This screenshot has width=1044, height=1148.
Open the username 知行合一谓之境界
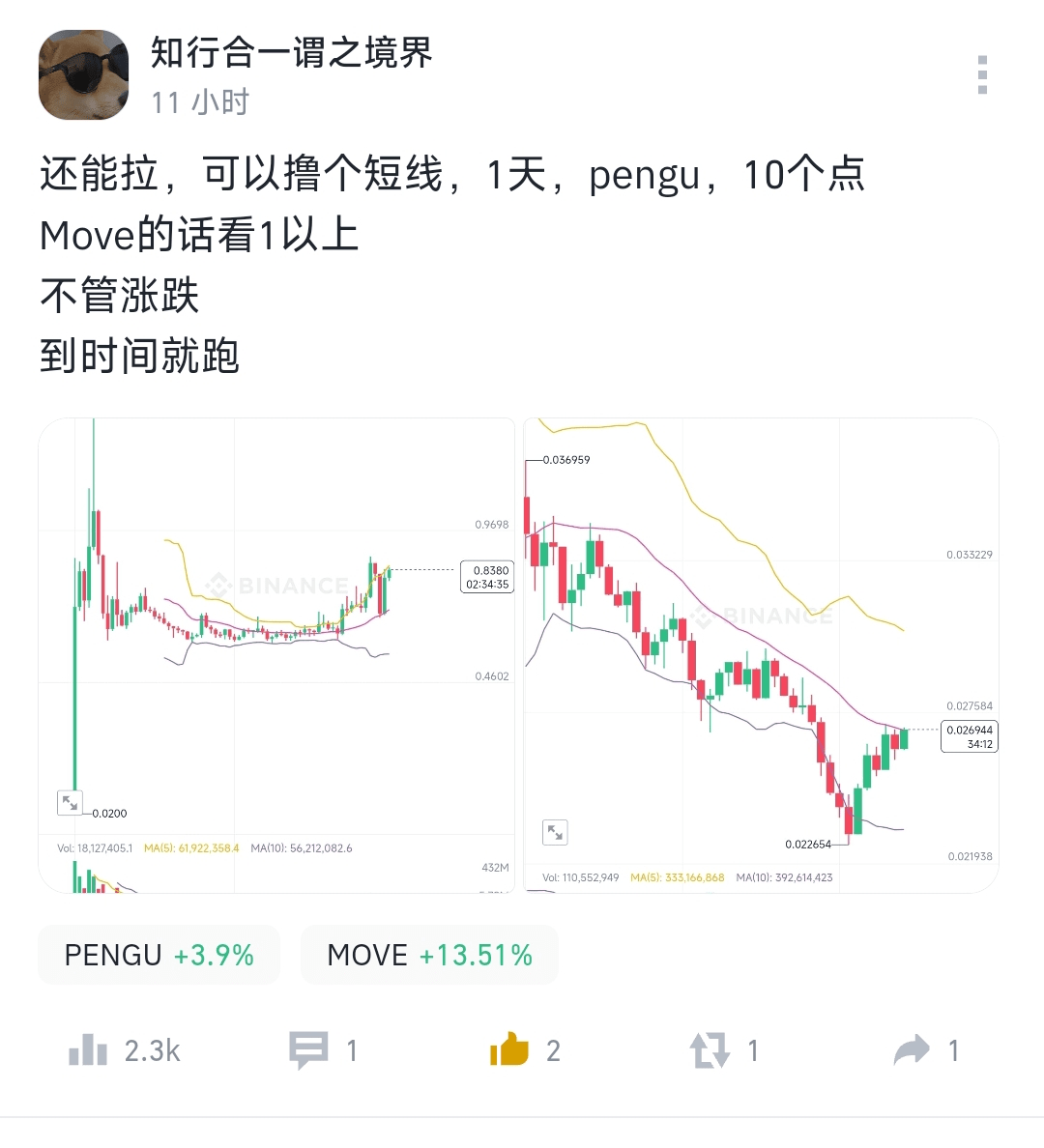[291, 52]
